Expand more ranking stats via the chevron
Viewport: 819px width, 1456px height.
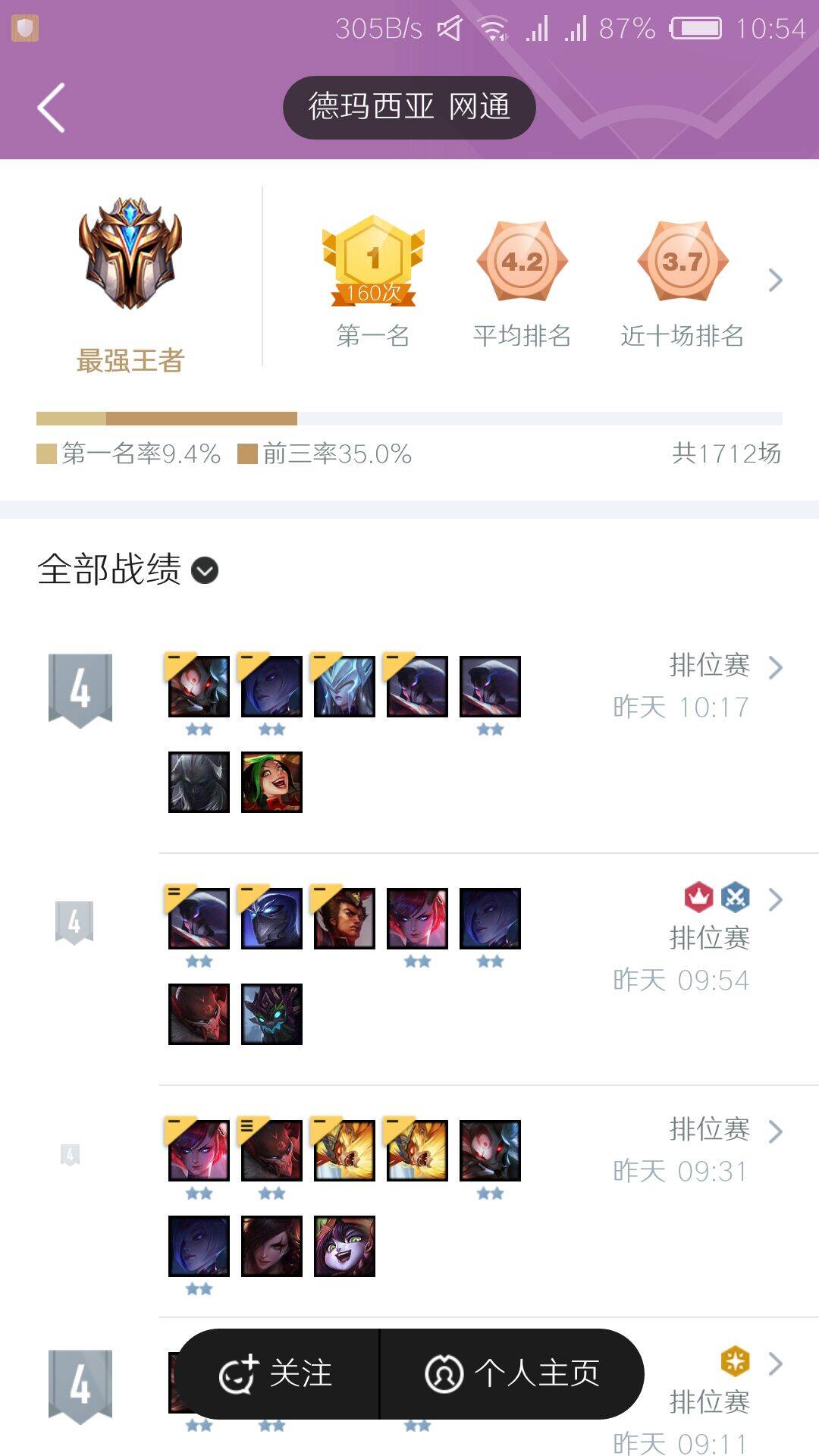pos(774,281)
